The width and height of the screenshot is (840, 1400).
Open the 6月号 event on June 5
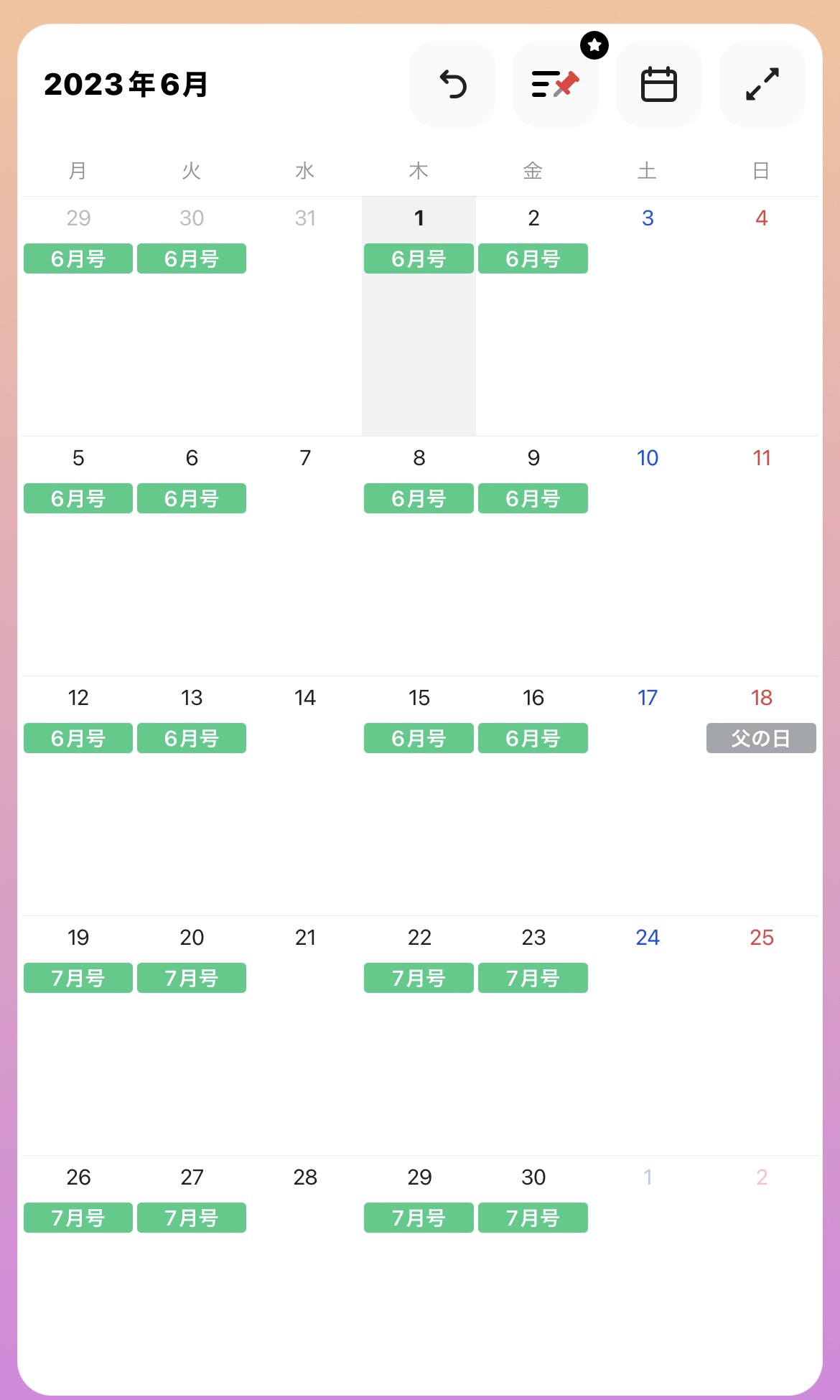[x=78, y=498]
